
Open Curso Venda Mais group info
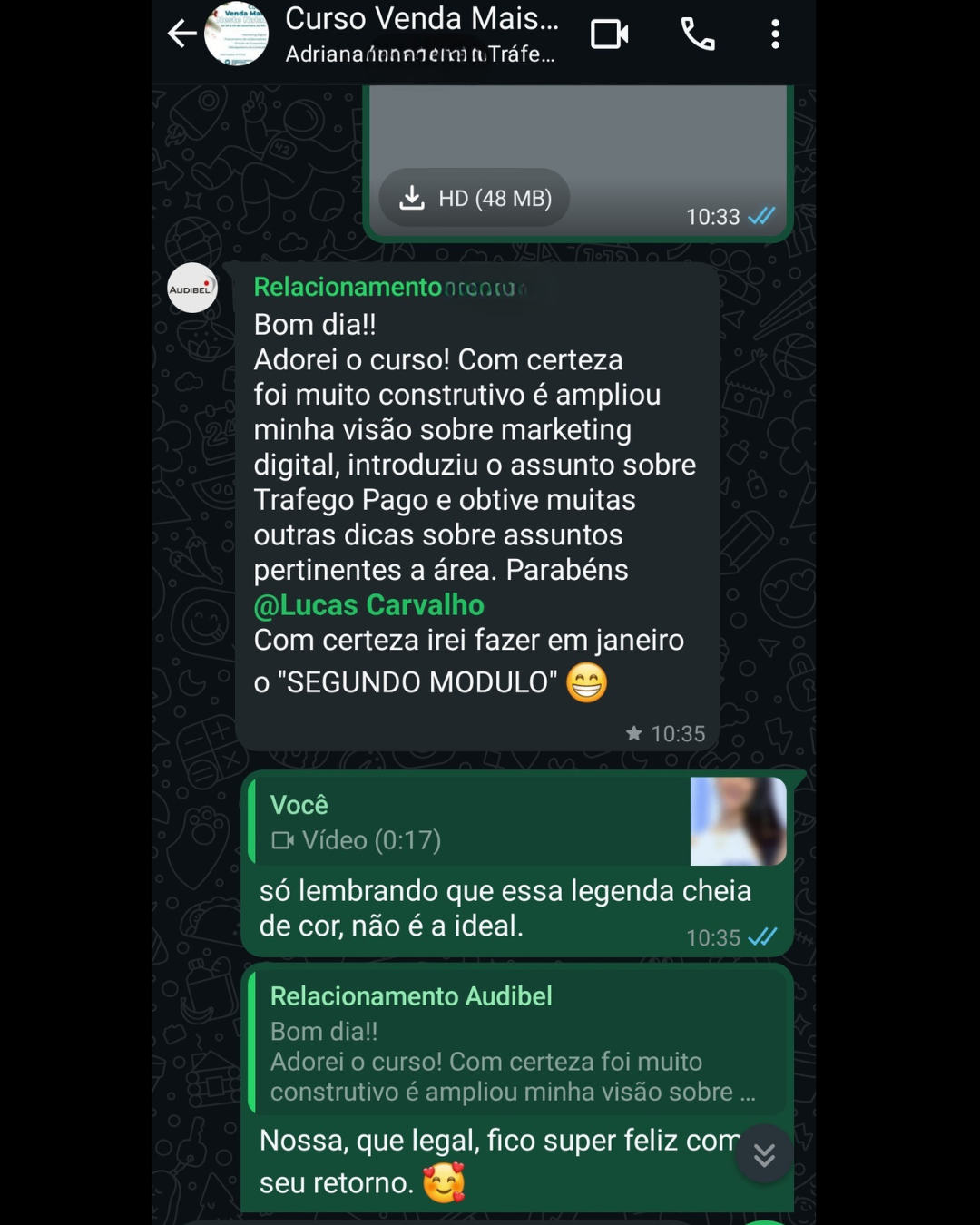[x=421, y=34]
